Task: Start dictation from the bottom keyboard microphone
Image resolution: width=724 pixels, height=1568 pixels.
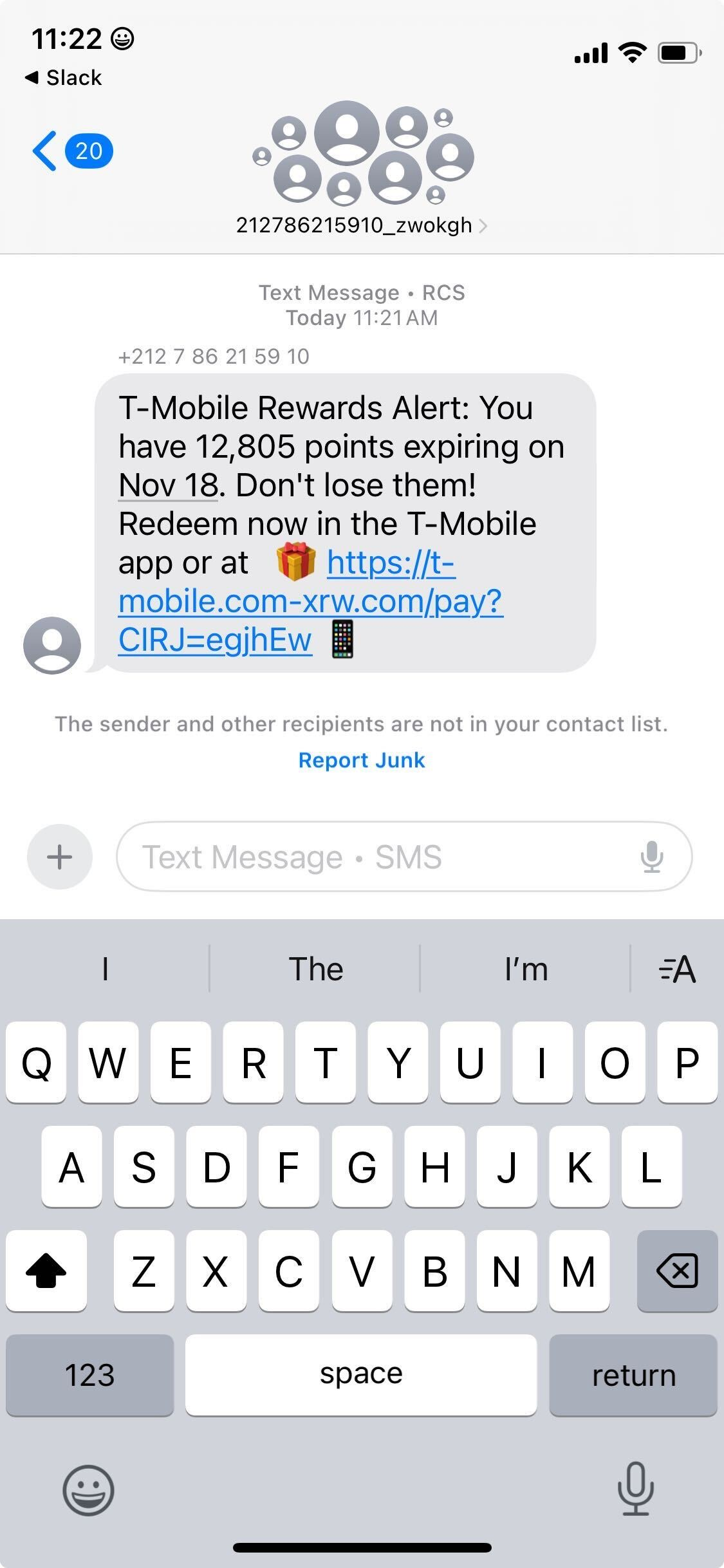Action: 635,1489
